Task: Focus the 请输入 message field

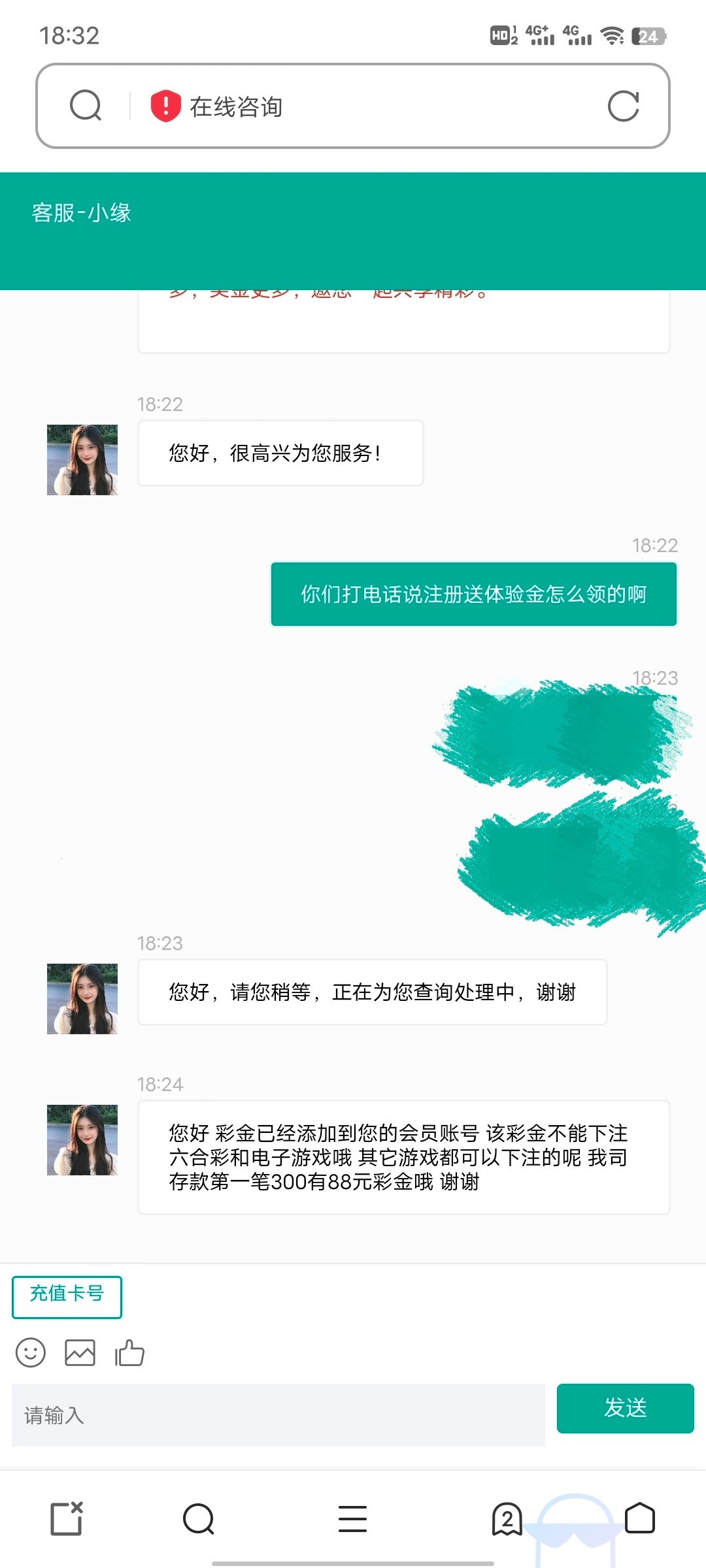Action: click(x=278, y=1415)
